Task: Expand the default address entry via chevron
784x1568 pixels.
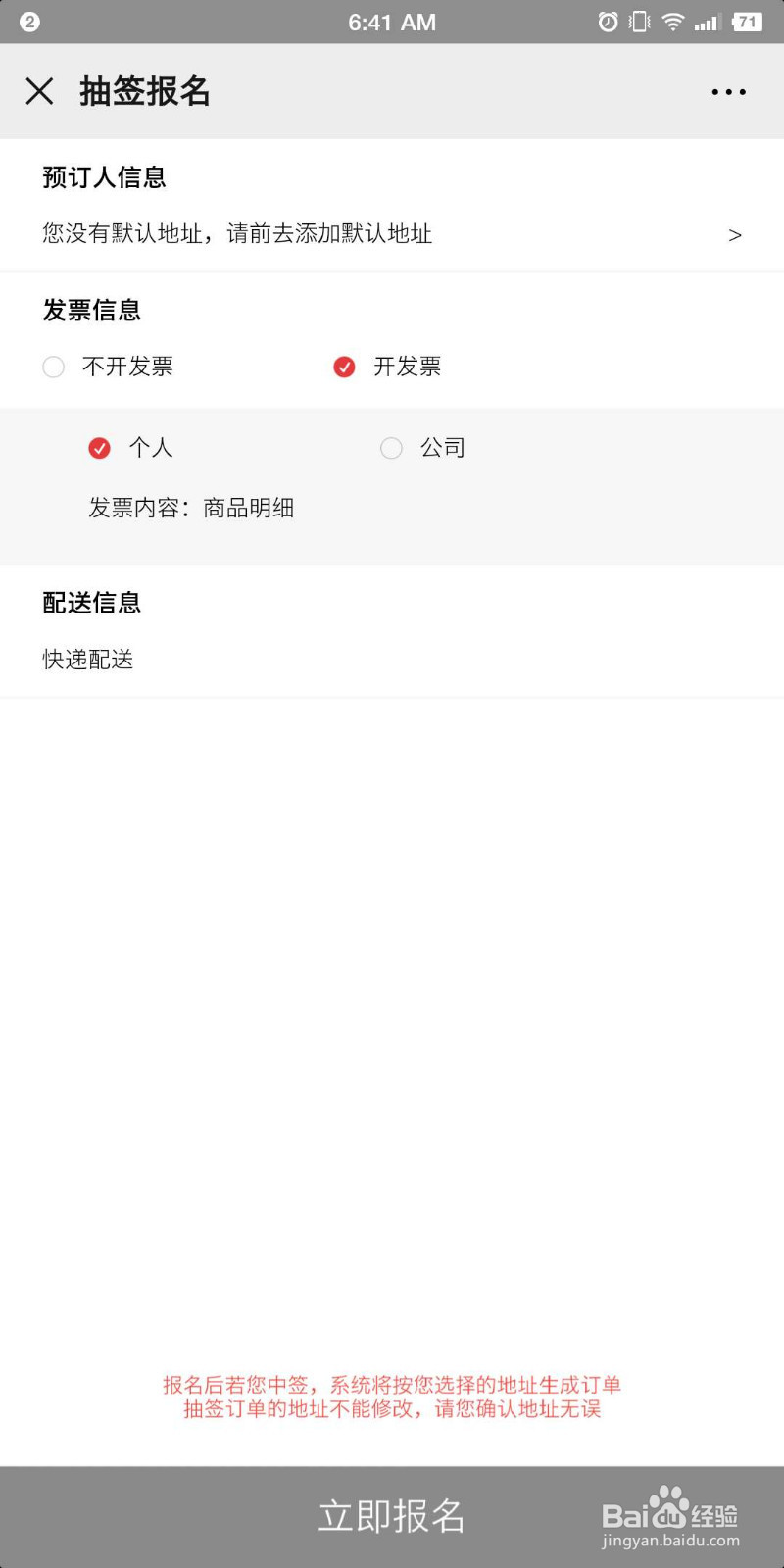Action: point(733,234)
